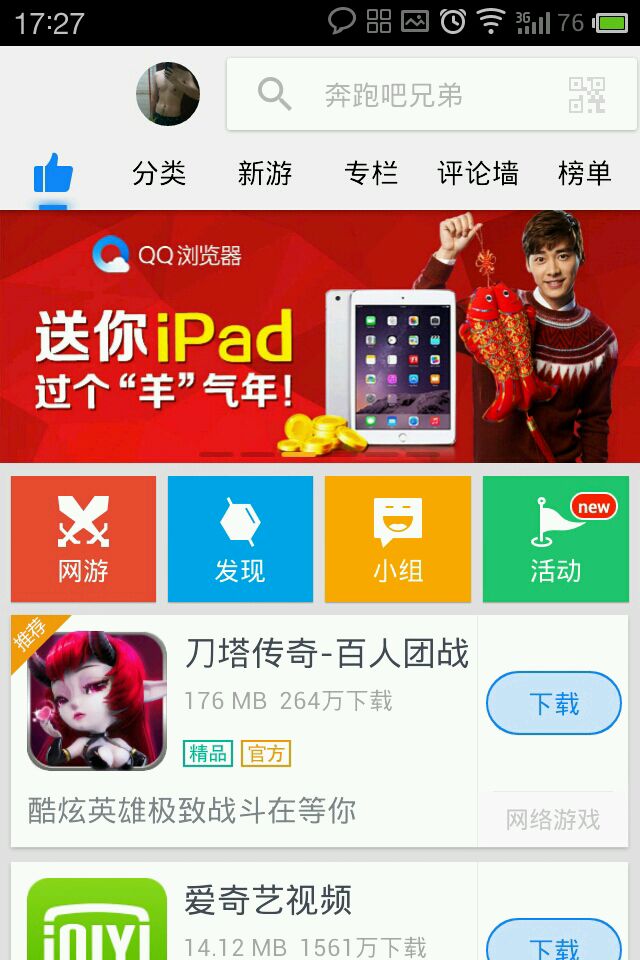640x960 pixels.
Task: Switch to the 分类 tab
Action: [159, 173]
